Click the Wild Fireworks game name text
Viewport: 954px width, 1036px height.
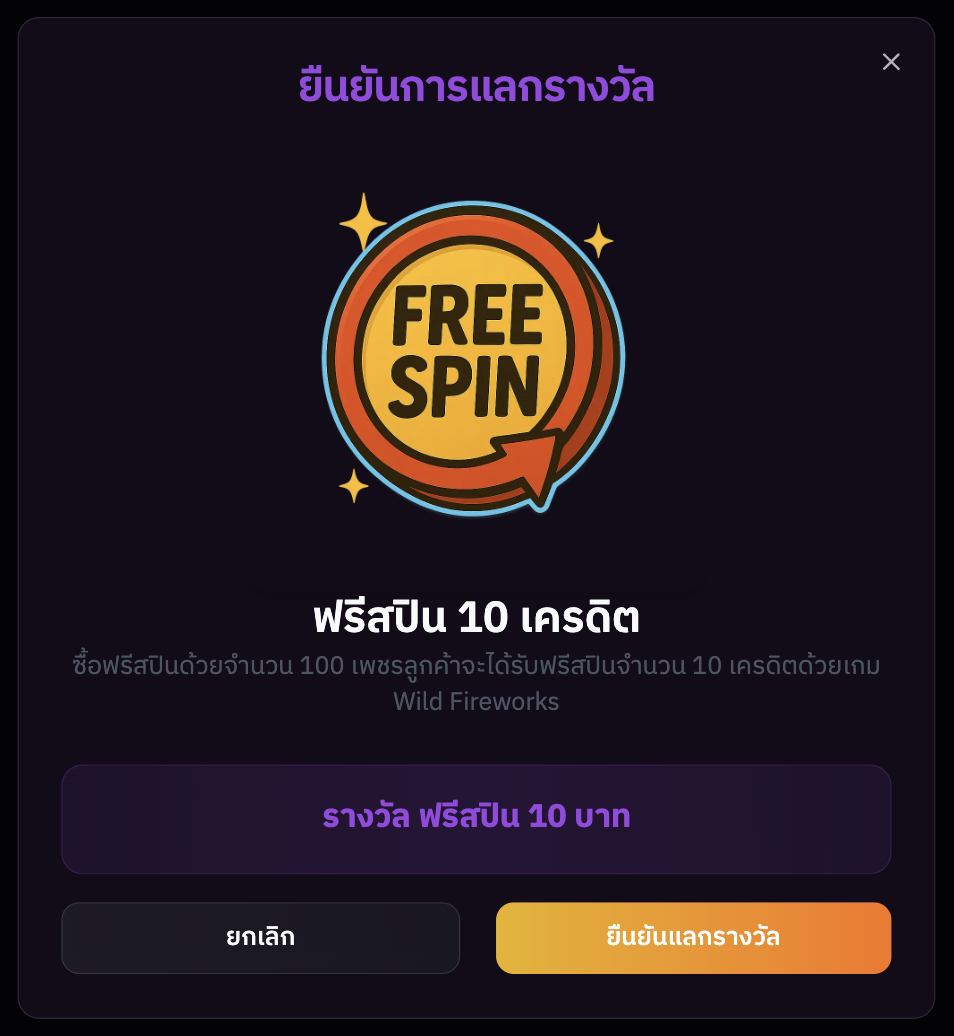tap(477, 701)
